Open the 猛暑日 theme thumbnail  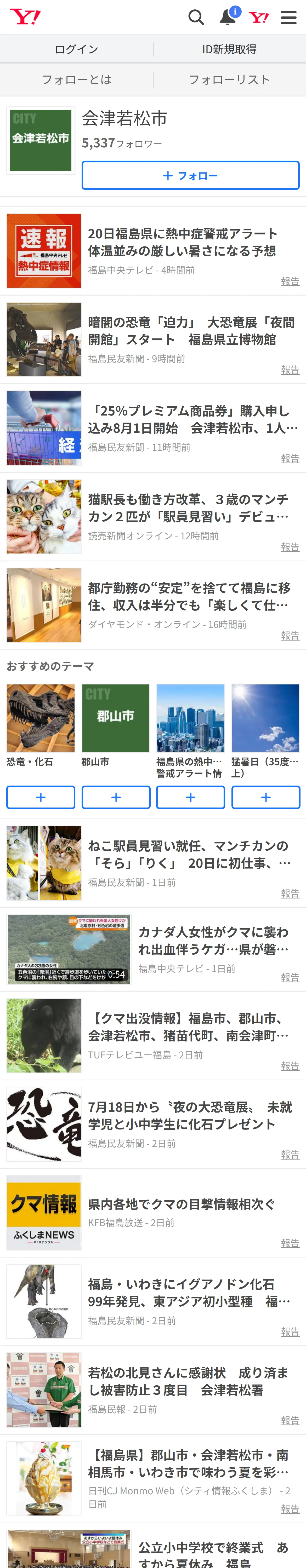265,718
